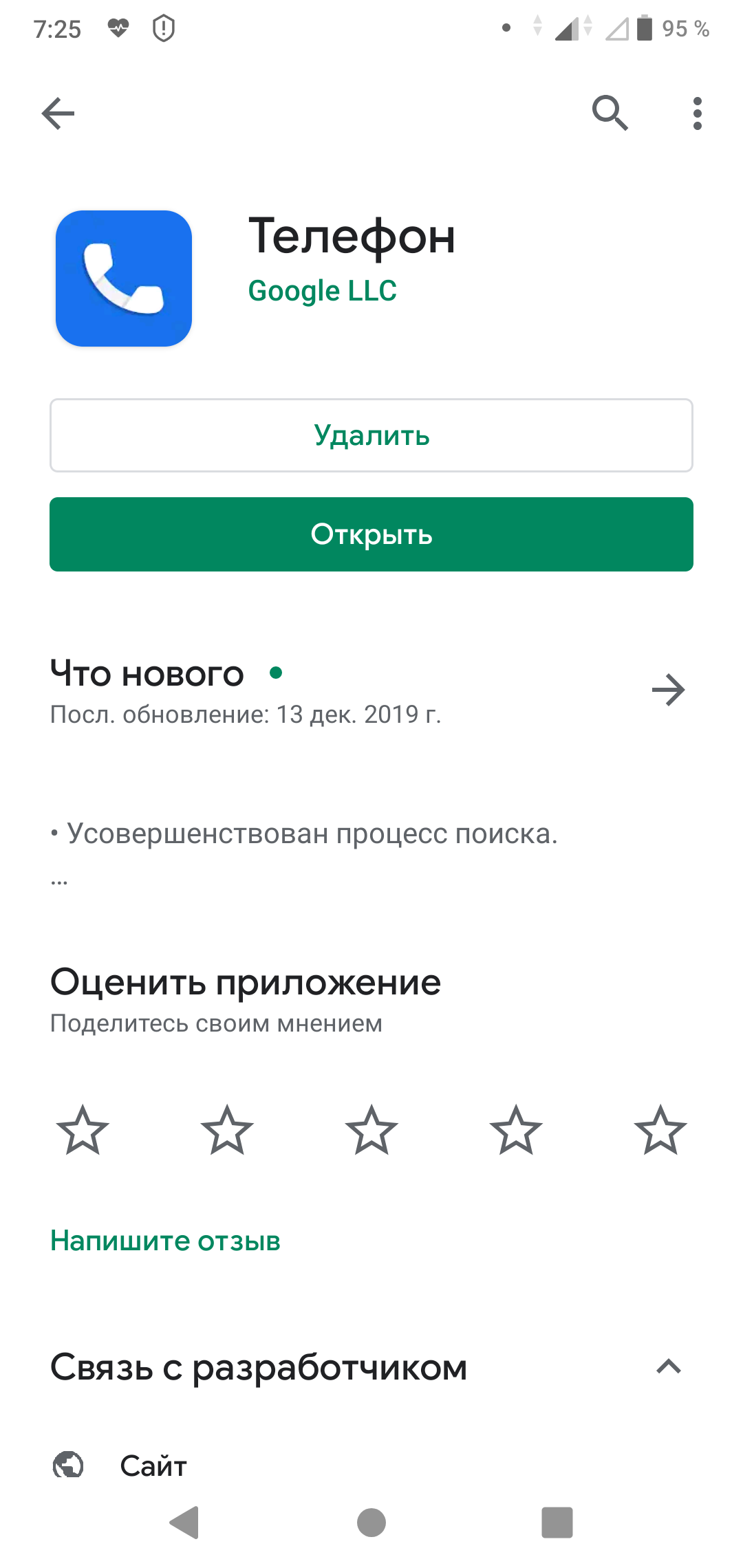Tap the Удалить button to uninstall
Image resolution: width=743 pixels, height=1568 pixels.
[x=371, y=435]
